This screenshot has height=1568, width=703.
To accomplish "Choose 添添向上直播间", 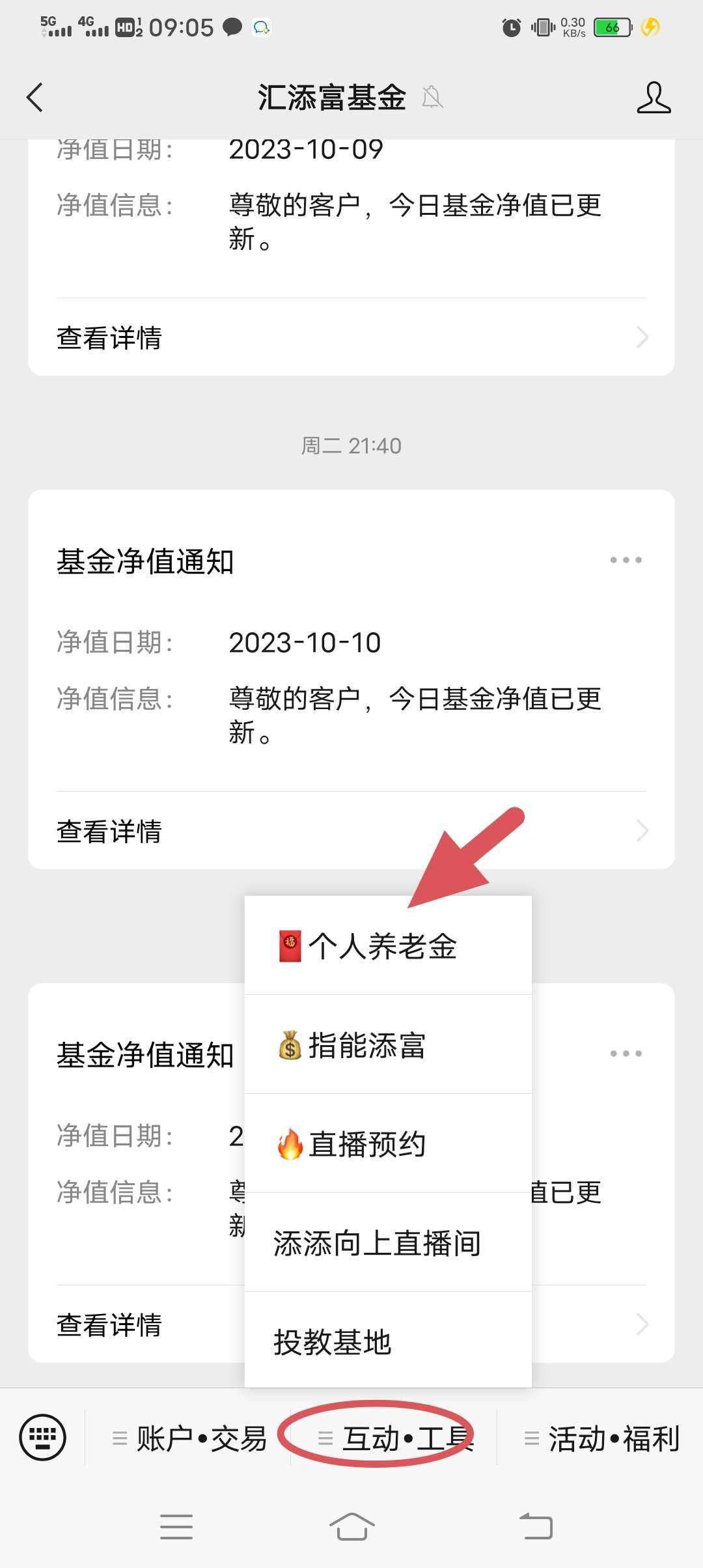I will click(388, 1242).
